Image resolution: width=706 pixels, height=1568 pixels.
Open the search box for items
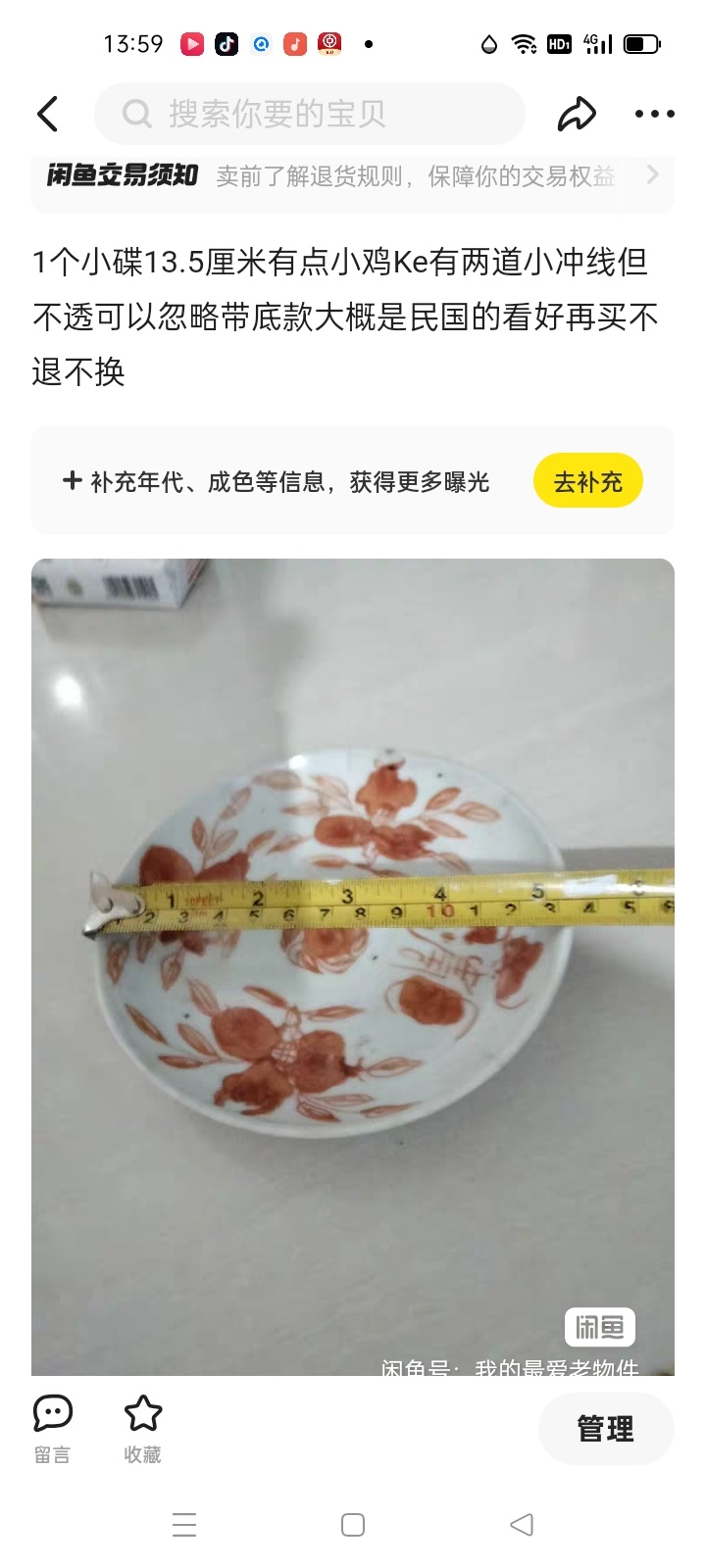[309, 114]
